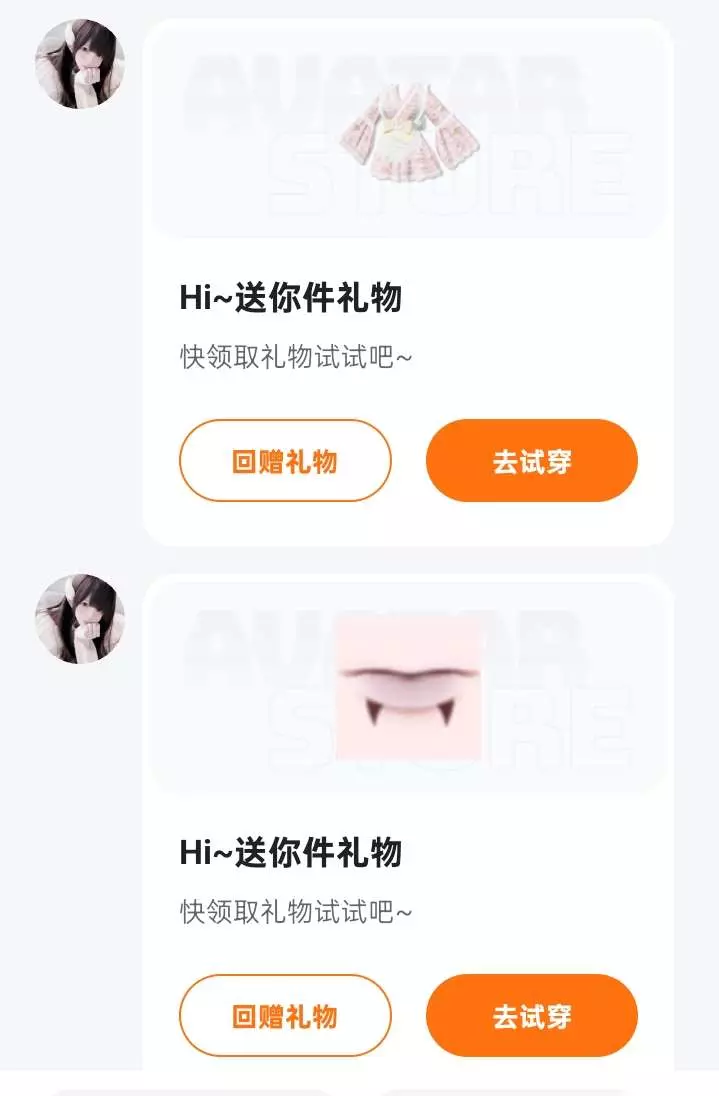Tap 去试穿 for the fang mouth gift

[532, 1016]
